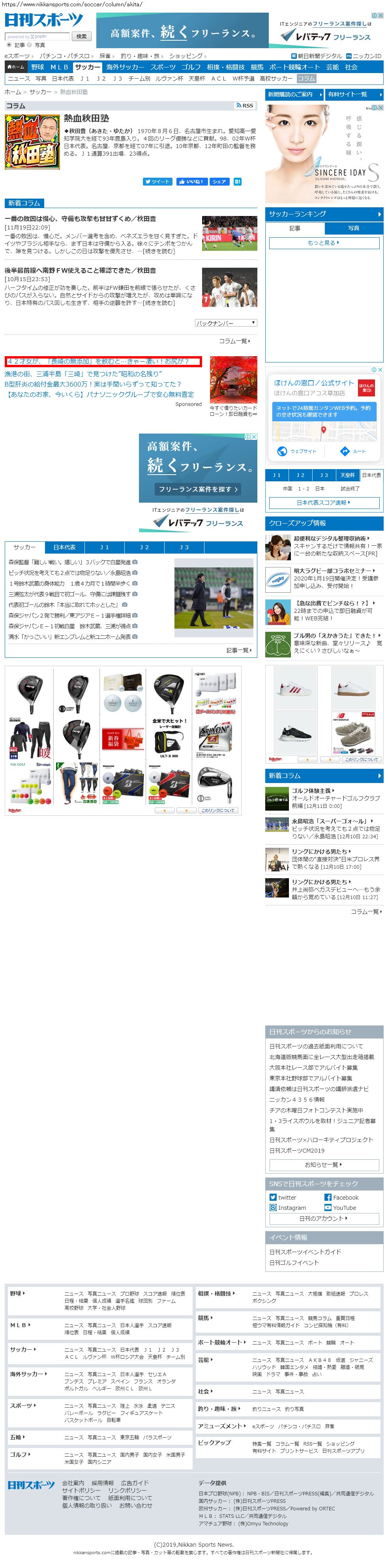
Task: Focus the site search text field
Action: pos(37,36)
